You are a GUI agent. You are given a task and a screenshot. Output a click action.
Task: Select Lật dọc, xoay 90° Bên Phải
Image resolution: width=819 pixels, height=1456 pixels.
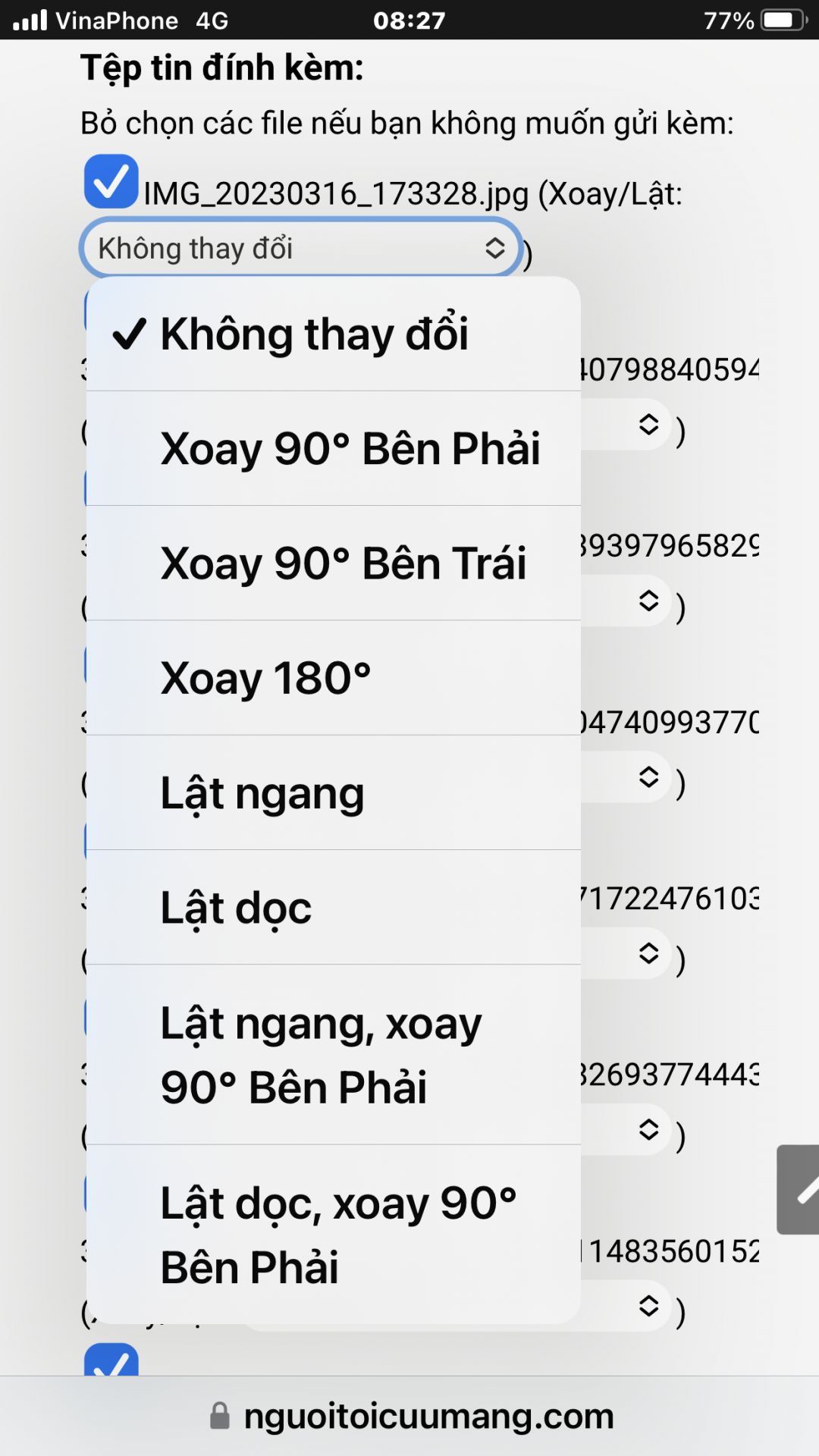click(334, 1235)
